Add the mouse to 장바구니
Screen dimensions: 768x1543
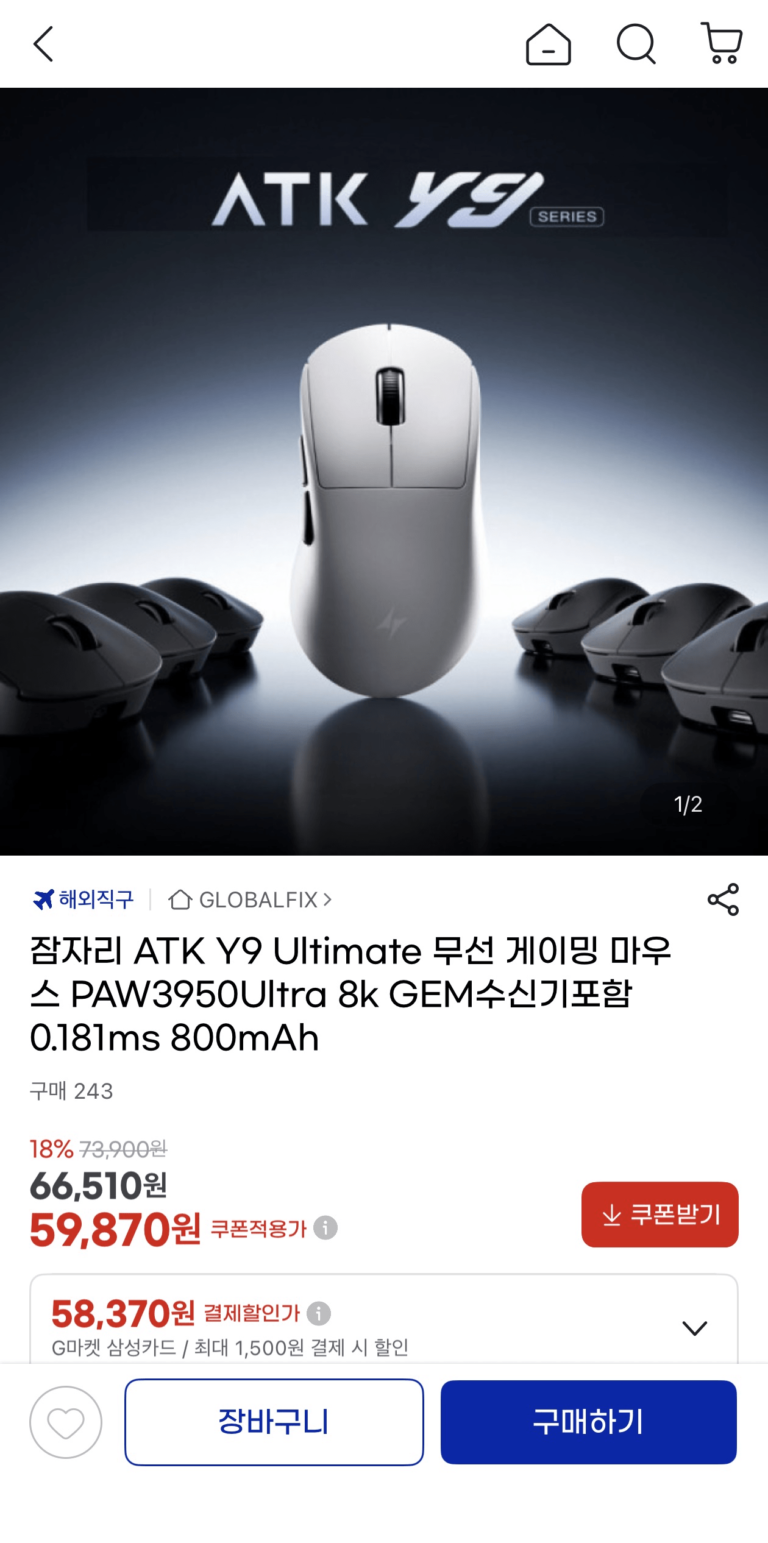coord(274,1422)
